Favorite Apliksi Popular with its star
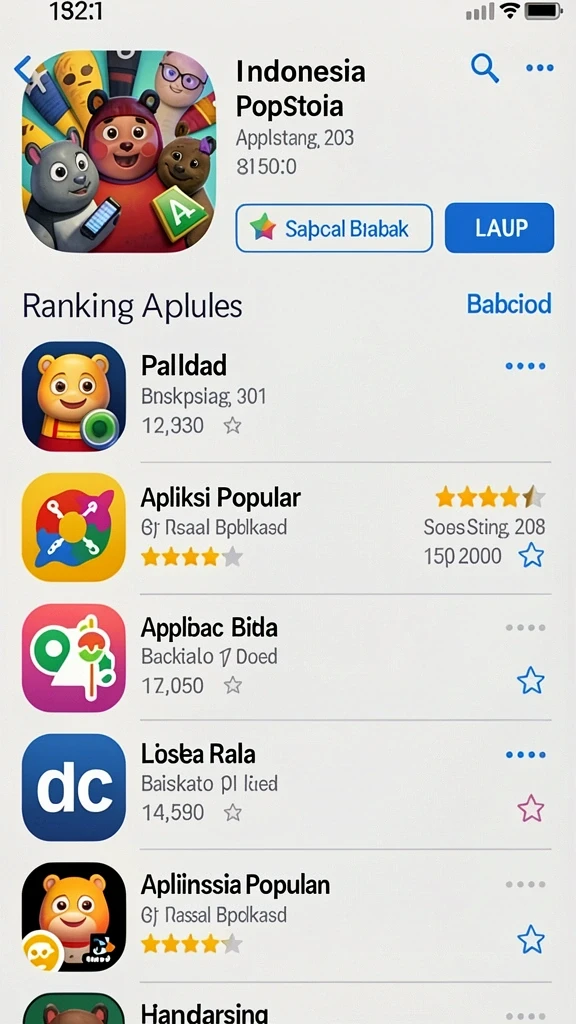The height and width of the screenshot is (1024, 576). [x=531, y=556]
